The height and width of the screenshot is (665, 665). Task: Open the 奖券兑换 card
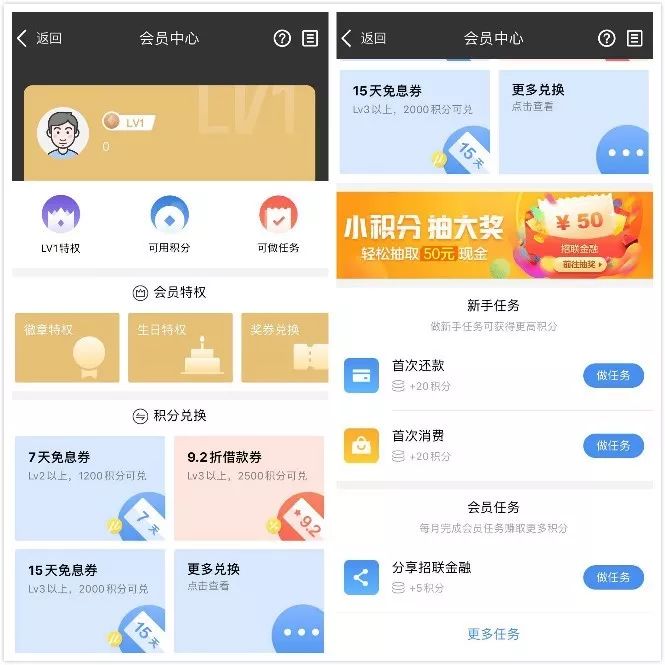tap(285, 347)
